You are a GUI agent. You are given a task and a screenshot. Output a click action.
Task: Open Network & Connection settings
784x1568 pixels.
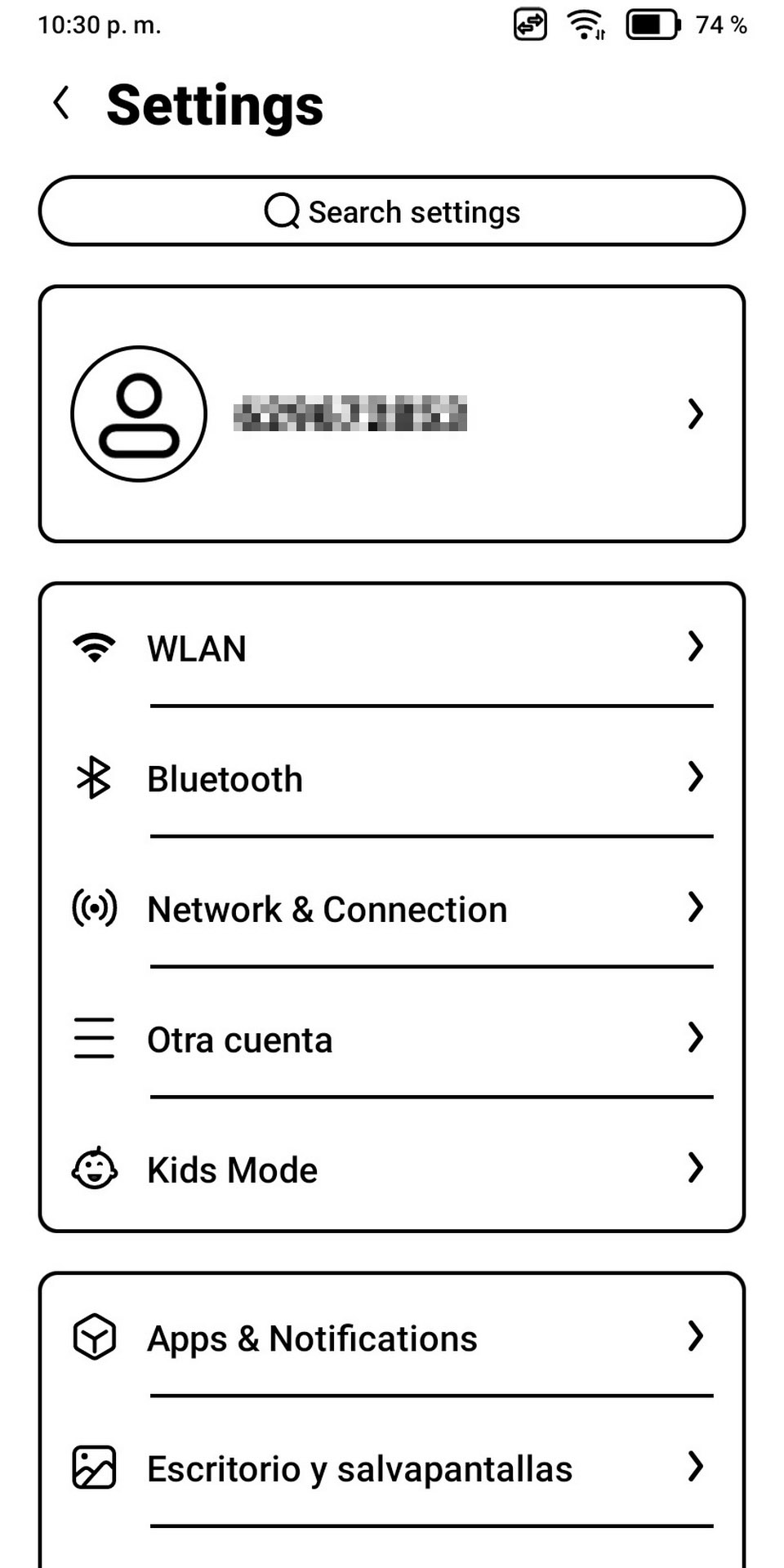tap(392, 908)
